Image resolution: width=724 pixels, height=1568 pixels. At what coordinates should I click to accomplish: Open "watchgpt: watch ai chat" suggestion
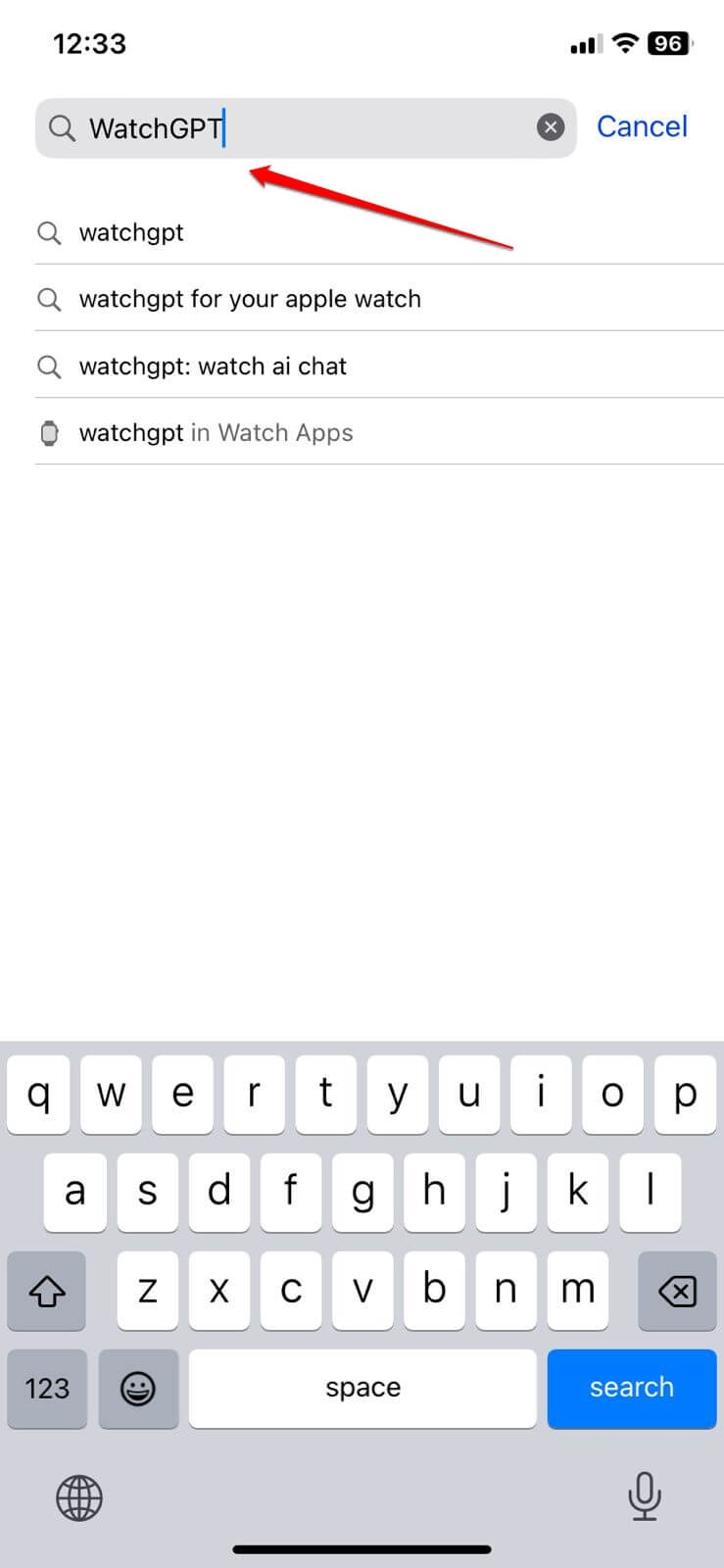tap(379, 367)
